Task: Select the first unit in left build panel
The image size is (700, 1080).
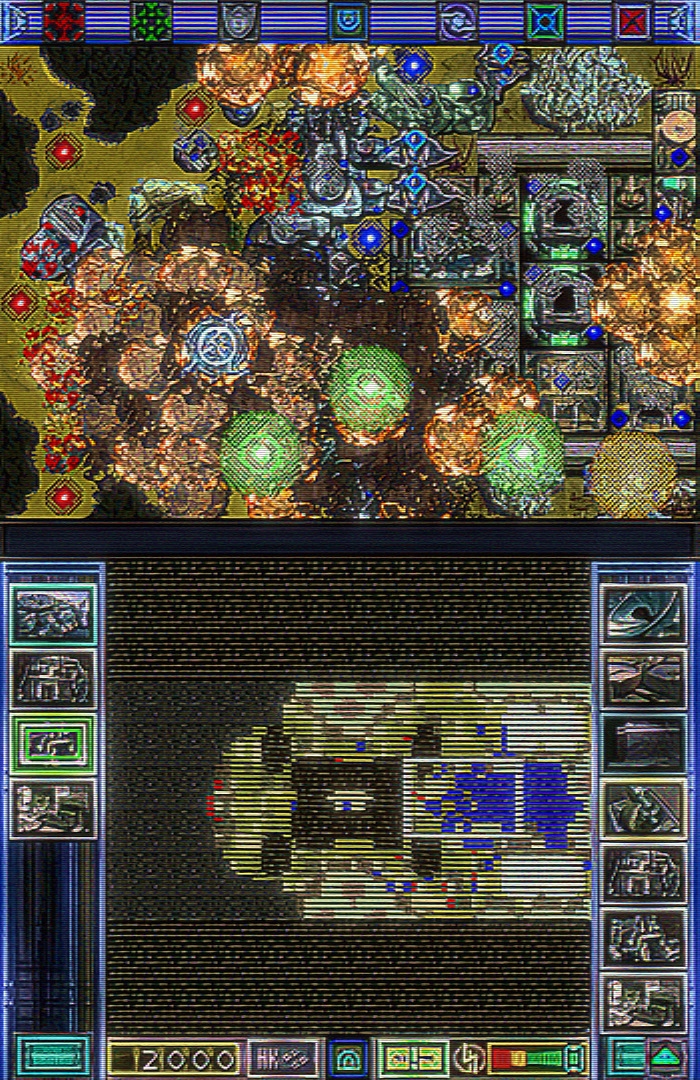Action: pyautogui.click(x=53, y=614)
